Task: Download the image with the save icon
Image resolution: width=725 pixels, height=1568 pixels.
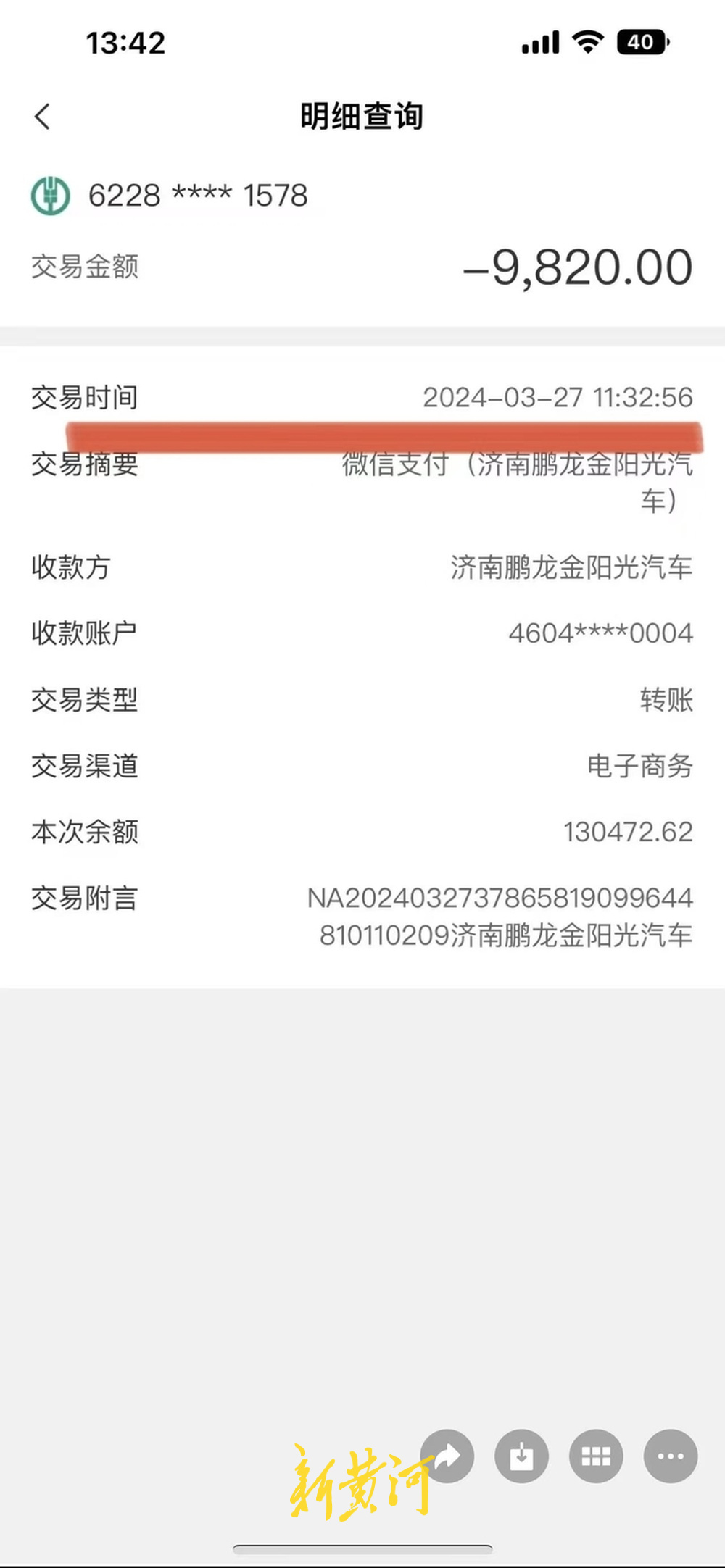Action: click(521, 1456)
